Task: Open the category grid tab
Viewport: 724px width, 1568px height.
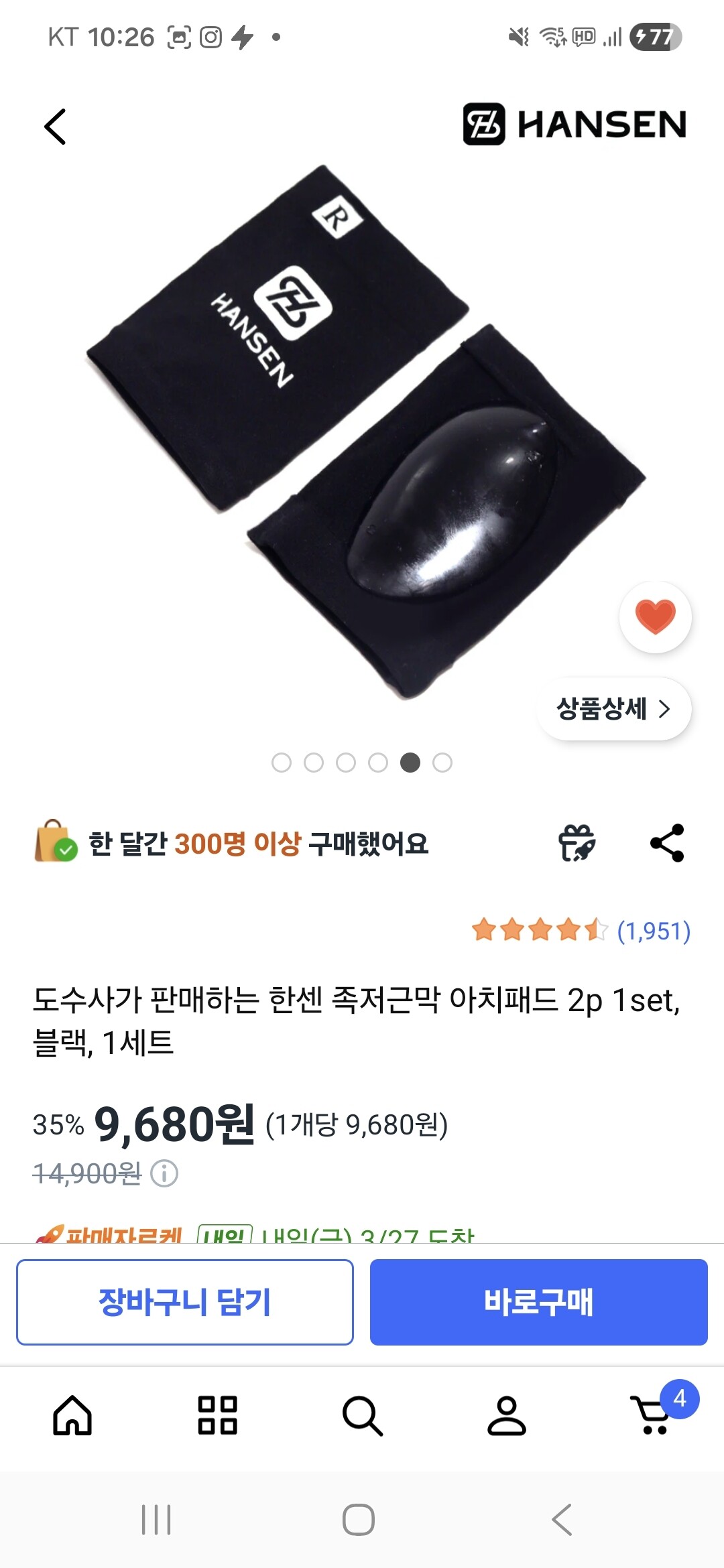Action: coord(217,1415)
